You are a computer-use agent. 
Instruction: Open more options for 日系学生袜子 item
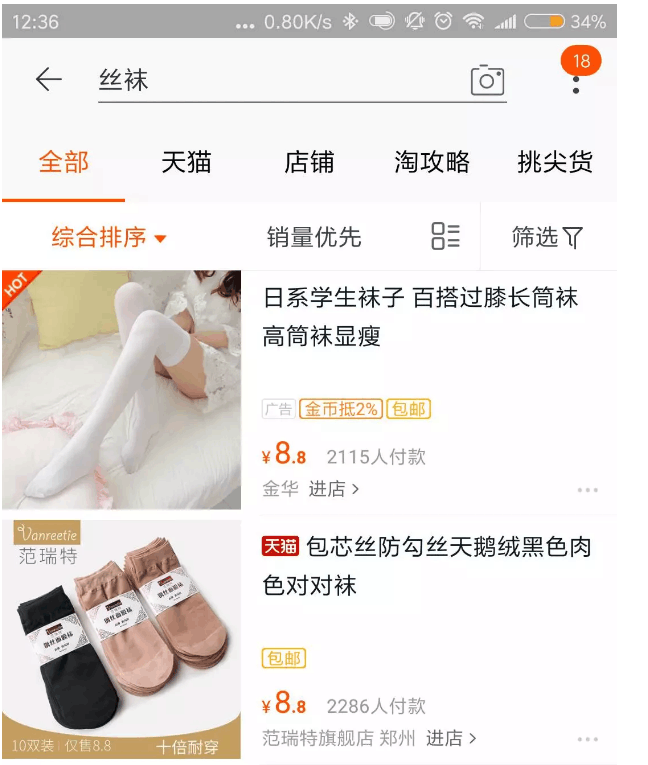[x=587, y=490]
